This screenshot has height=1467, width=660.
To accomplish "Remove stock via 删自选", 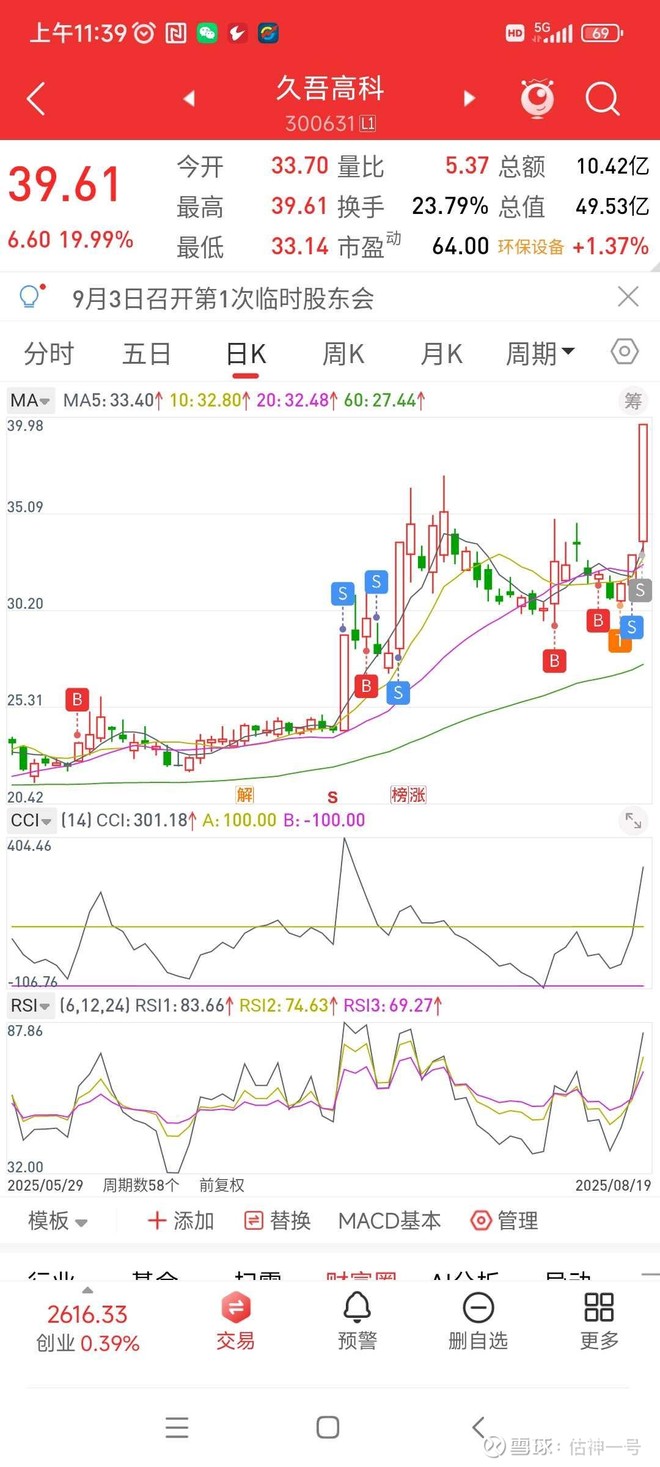I will click(478, 1320).
